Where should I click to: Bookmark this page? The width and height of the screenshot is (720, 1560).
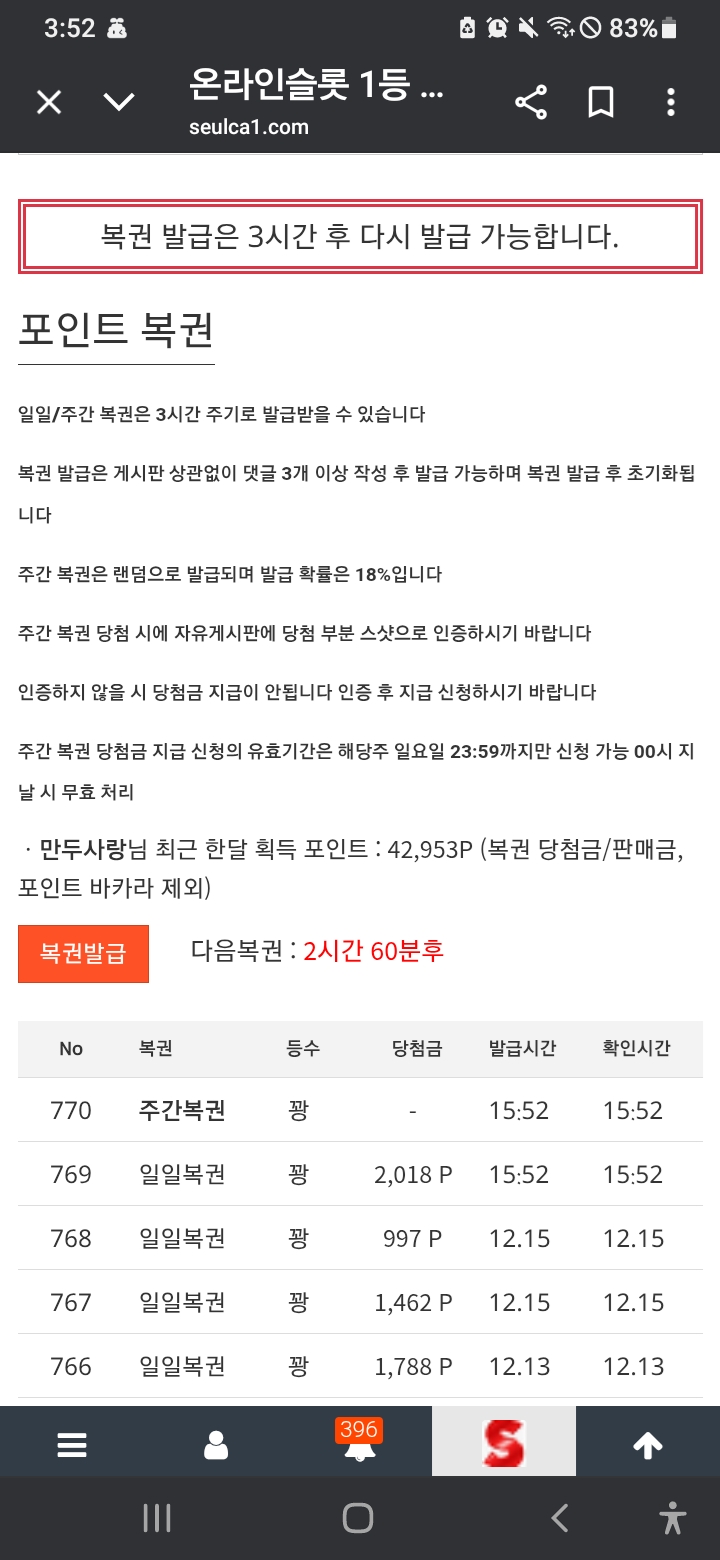[601, 102]
